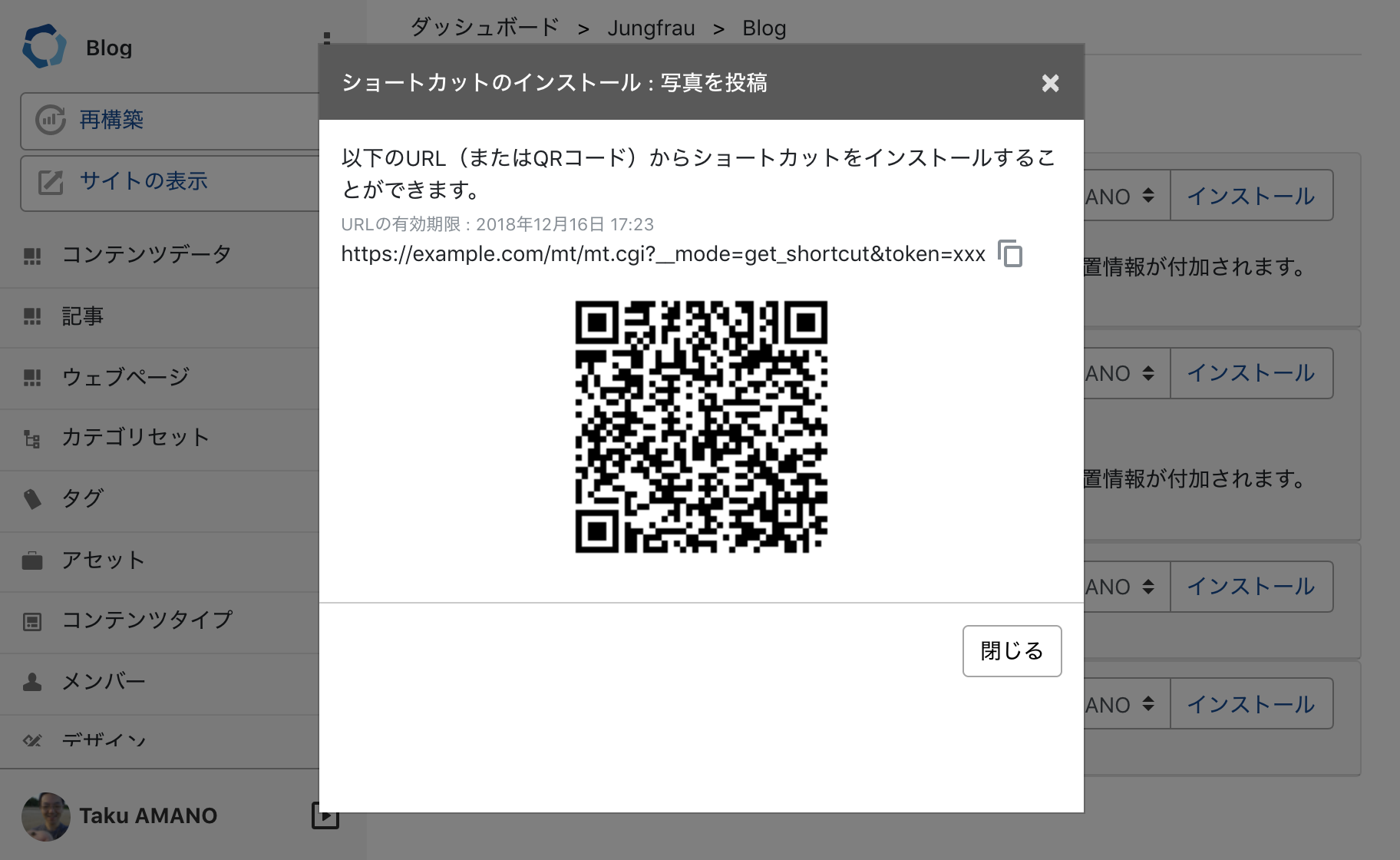The image size is (1400, 860).
Task: Select カテゴリセット in the sidebar
Action: pyautogui.click(x=135, y=438)
